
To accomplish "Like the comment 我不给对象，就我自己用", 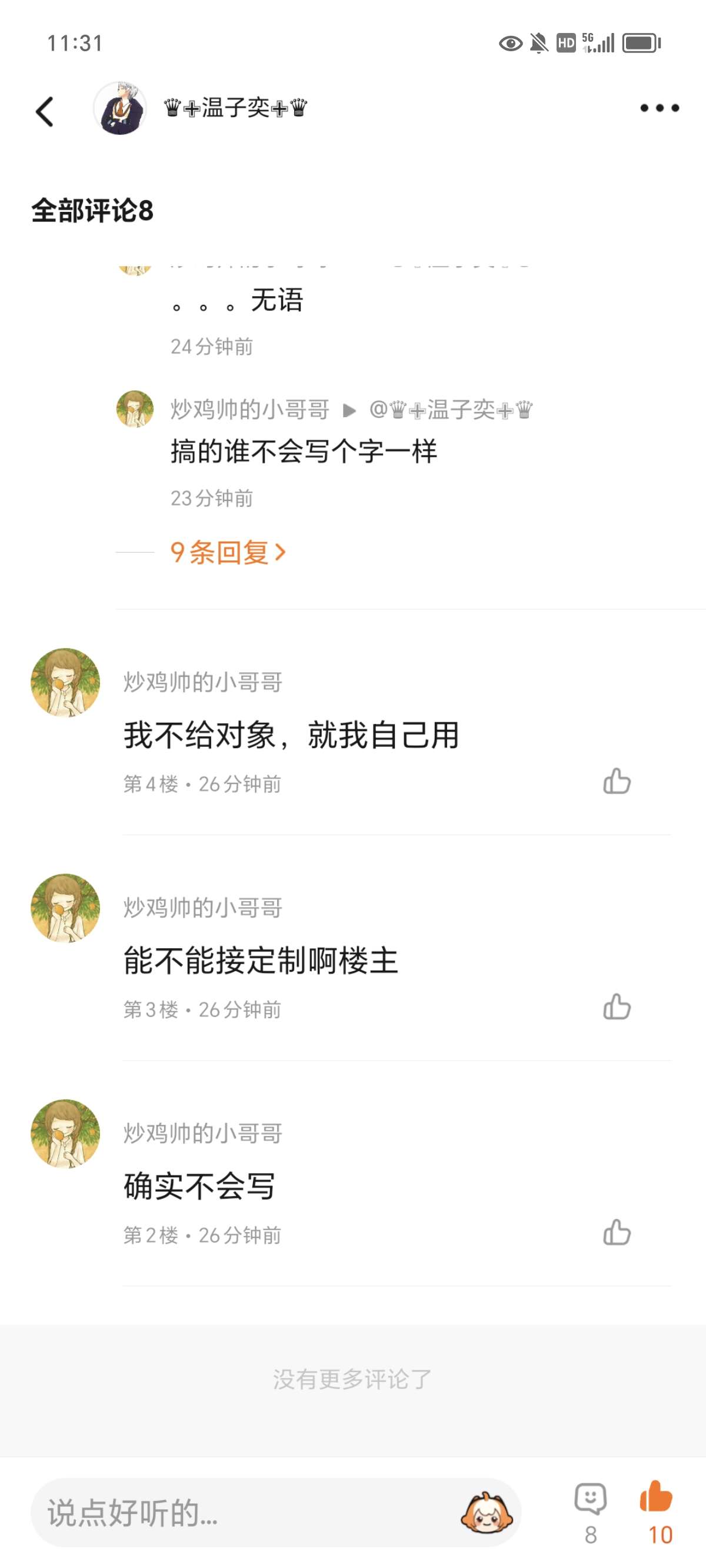I will (617, 782).
